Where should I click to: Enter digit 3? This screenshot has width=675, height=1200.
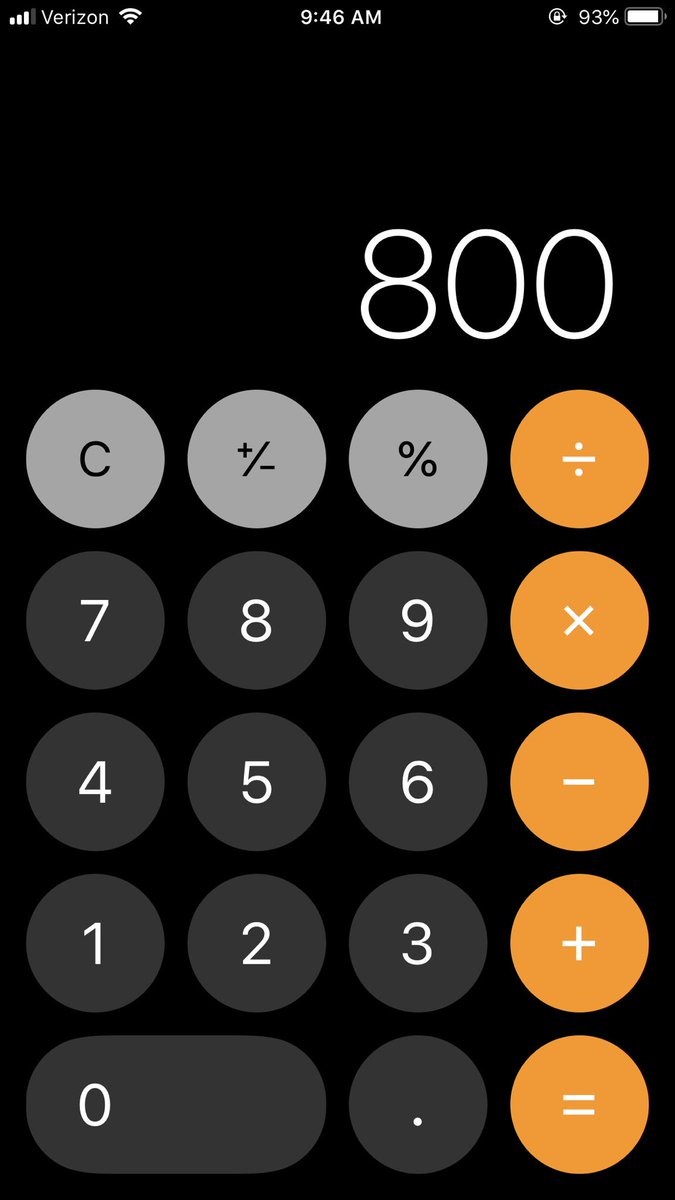point(418,943)
